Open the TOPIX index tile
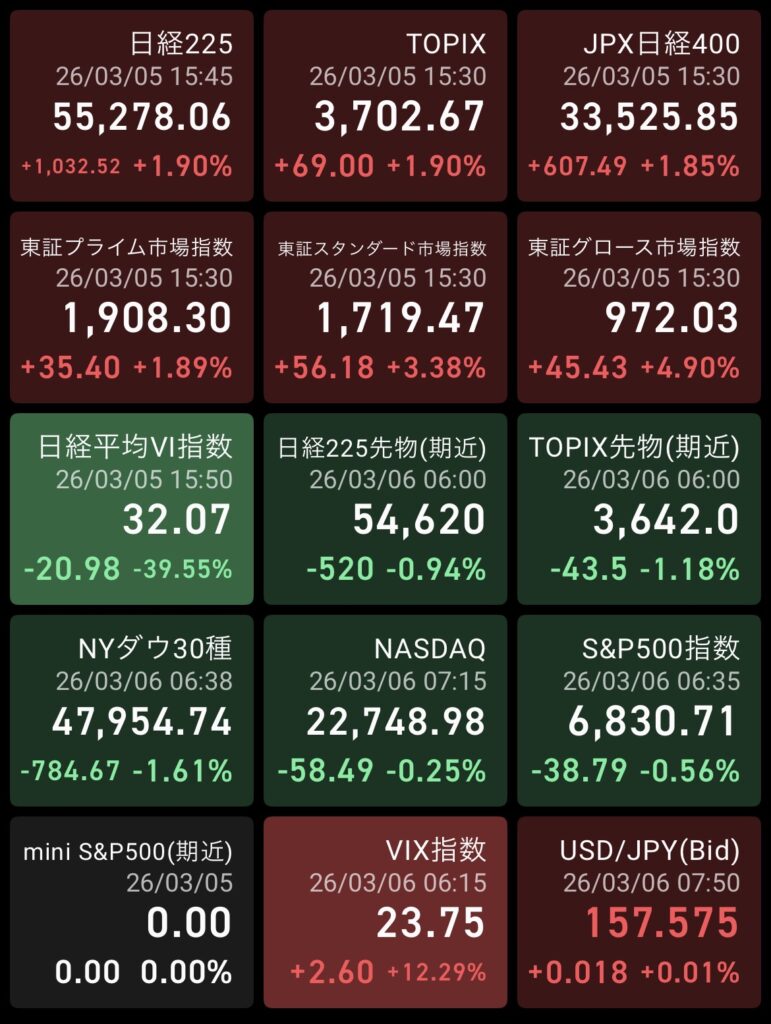The image size is (771, 1024). [x=385, y=106]
